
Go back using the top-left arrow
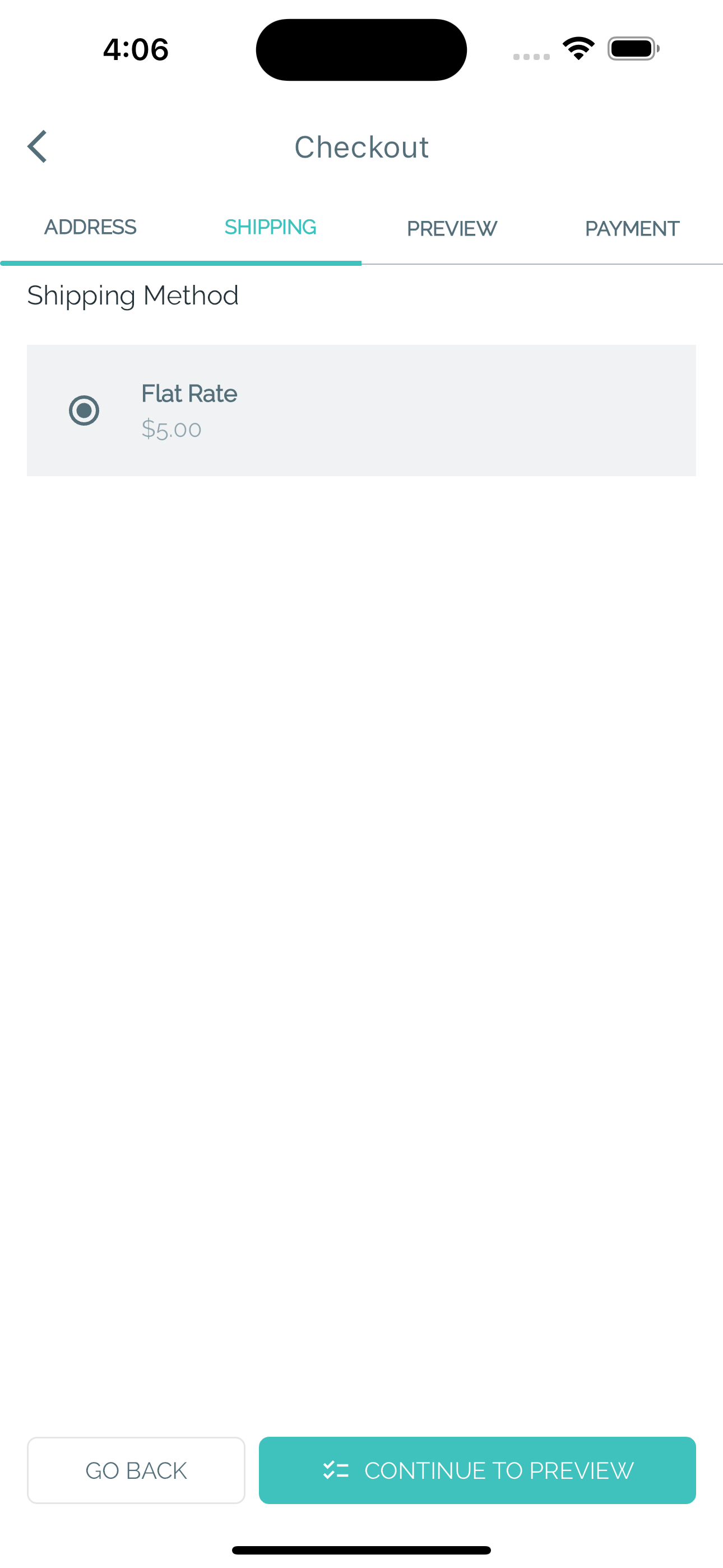(x=38, y=147)
